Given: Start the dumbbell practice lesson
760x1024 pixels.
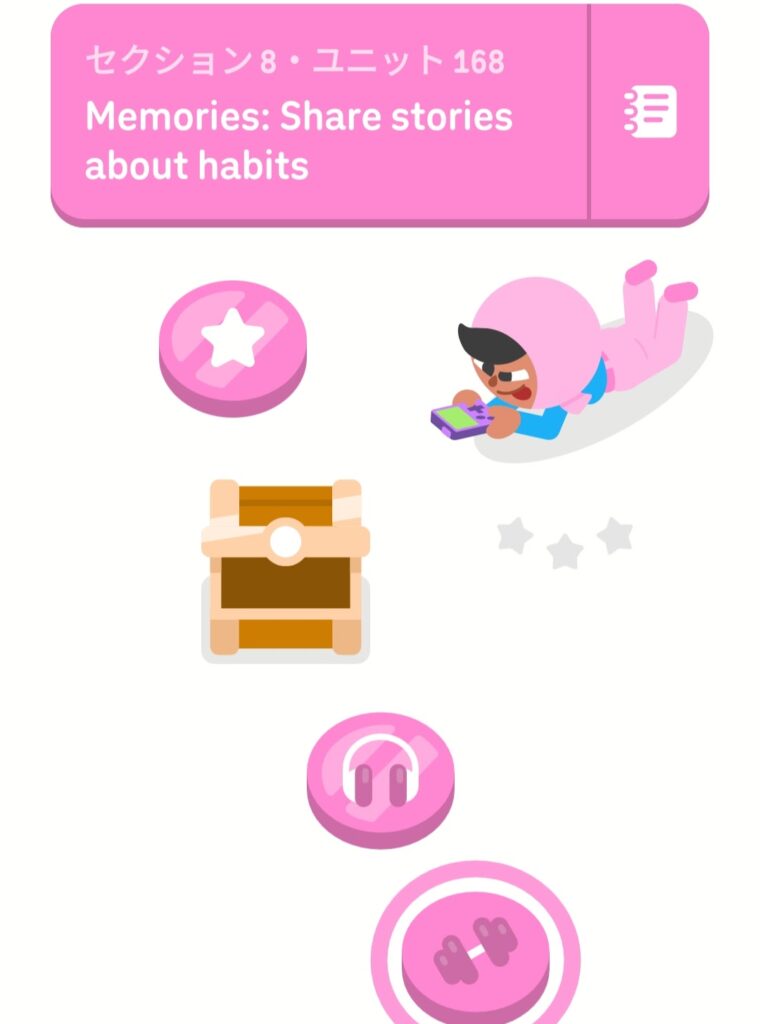Looking at the screenshot, I should 476,952.
